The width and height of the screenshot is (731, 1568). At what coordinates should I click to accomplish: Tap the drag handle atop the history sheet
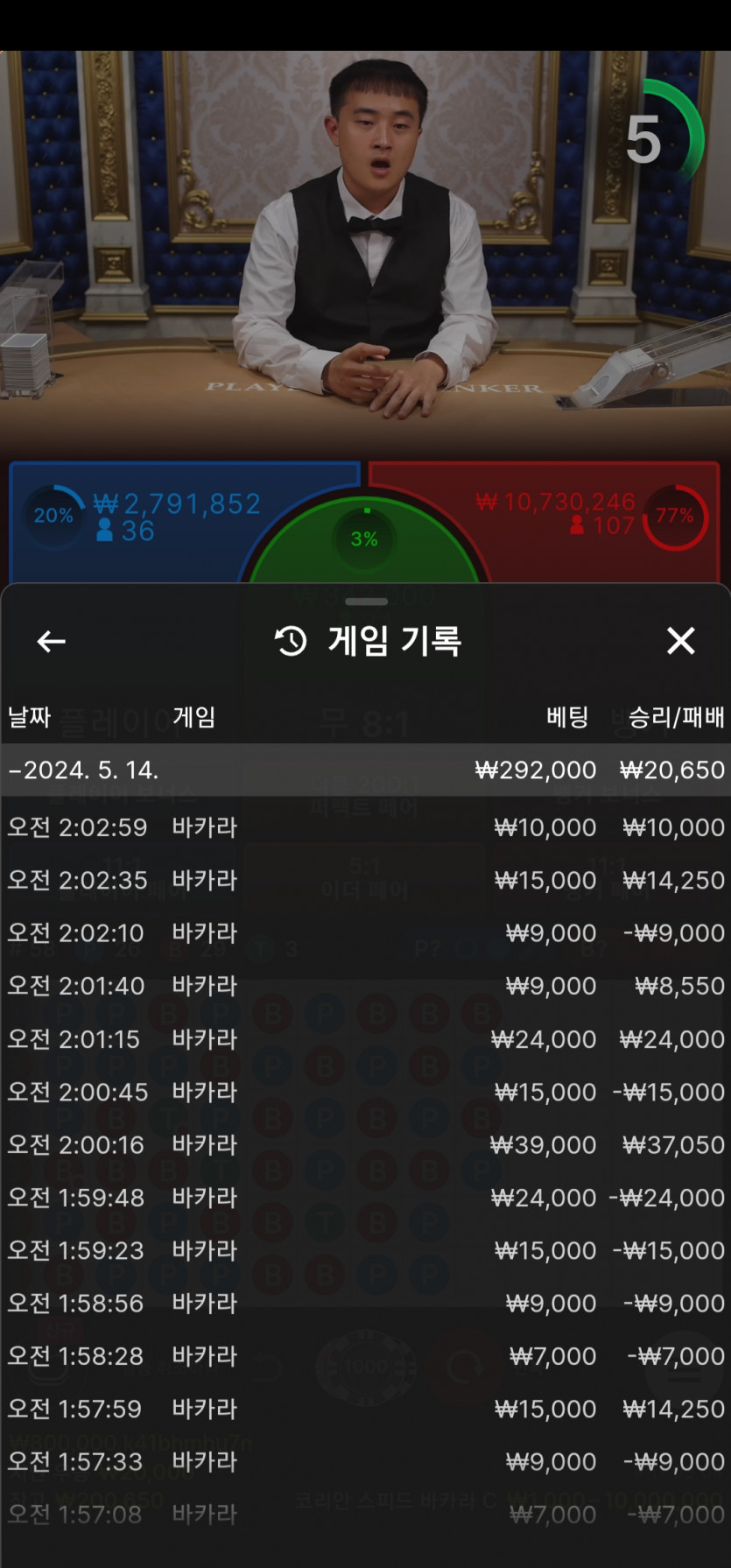[366, 601]
